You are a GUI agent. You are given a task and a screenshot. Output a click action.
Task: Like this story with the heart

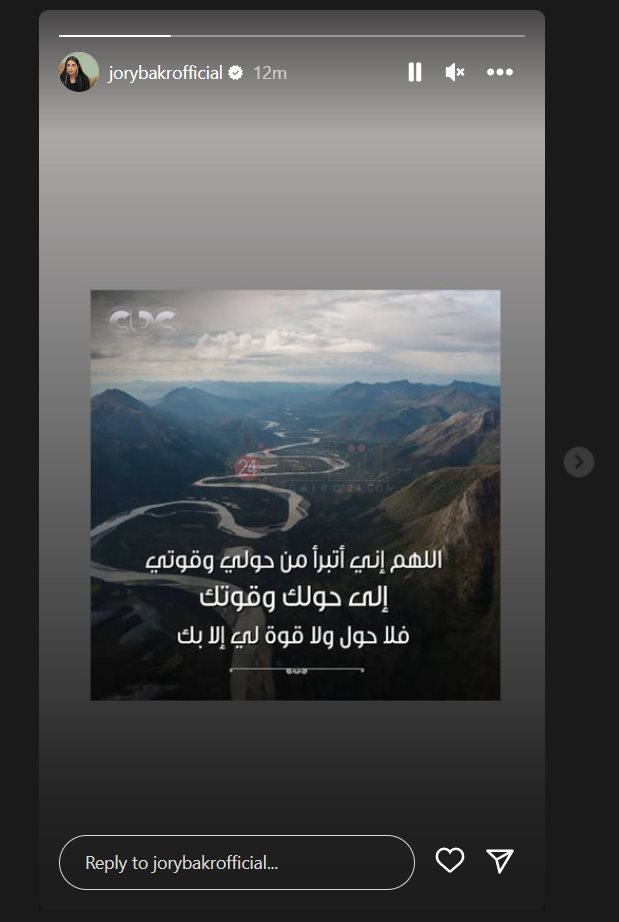pyautogui.click(x=450, y=861)
